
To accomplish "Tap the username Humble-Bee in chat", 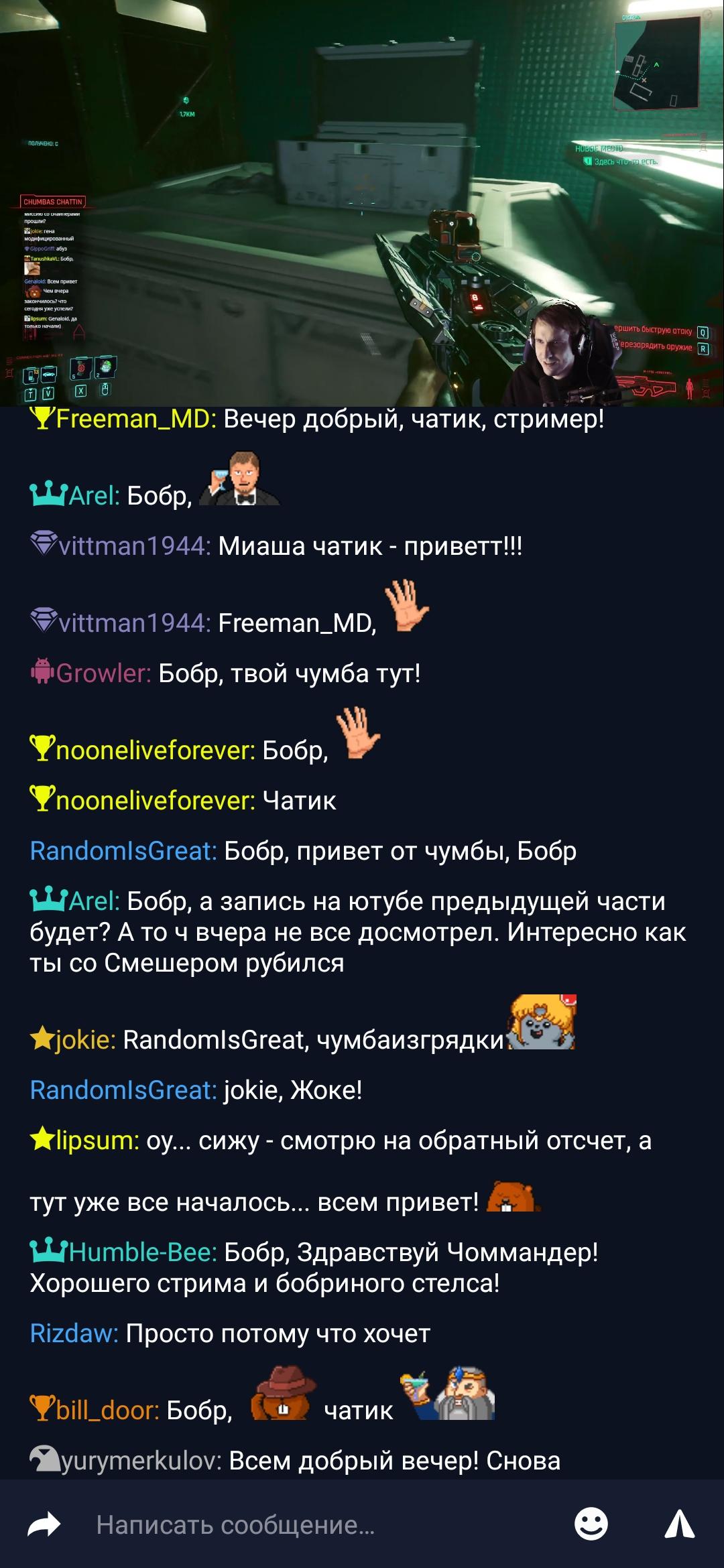I will (x=143, y=1252).
